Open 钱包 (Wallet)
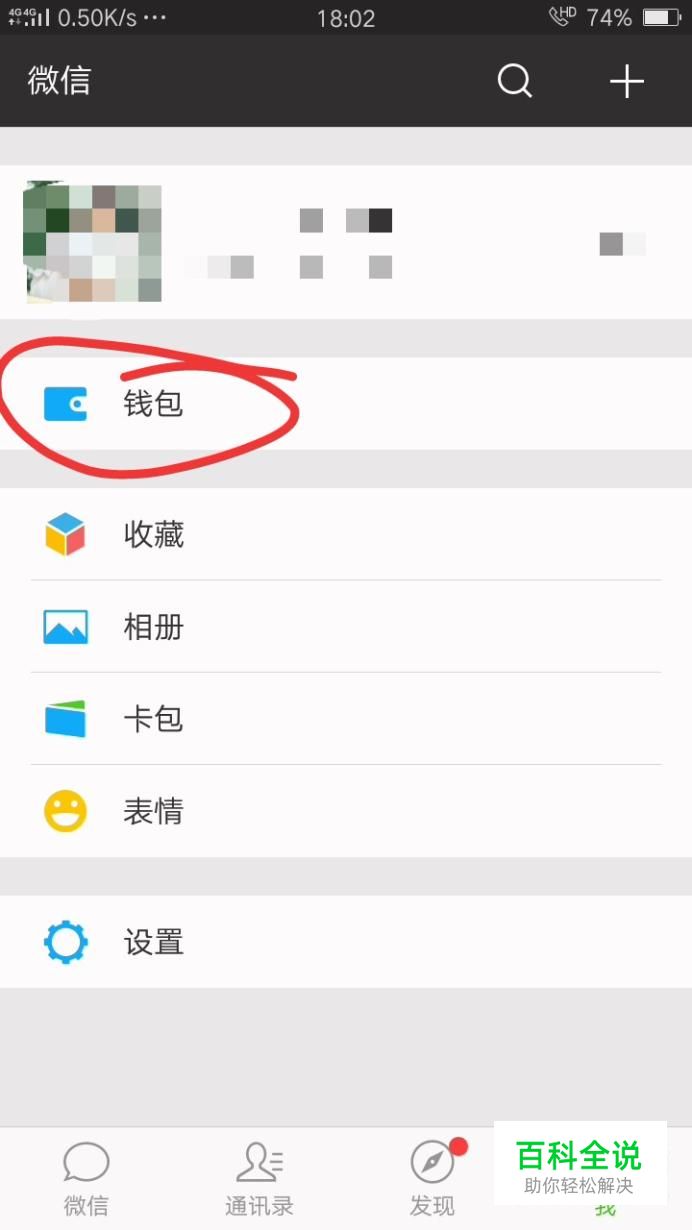692x1230 pixels. (346, 404)
